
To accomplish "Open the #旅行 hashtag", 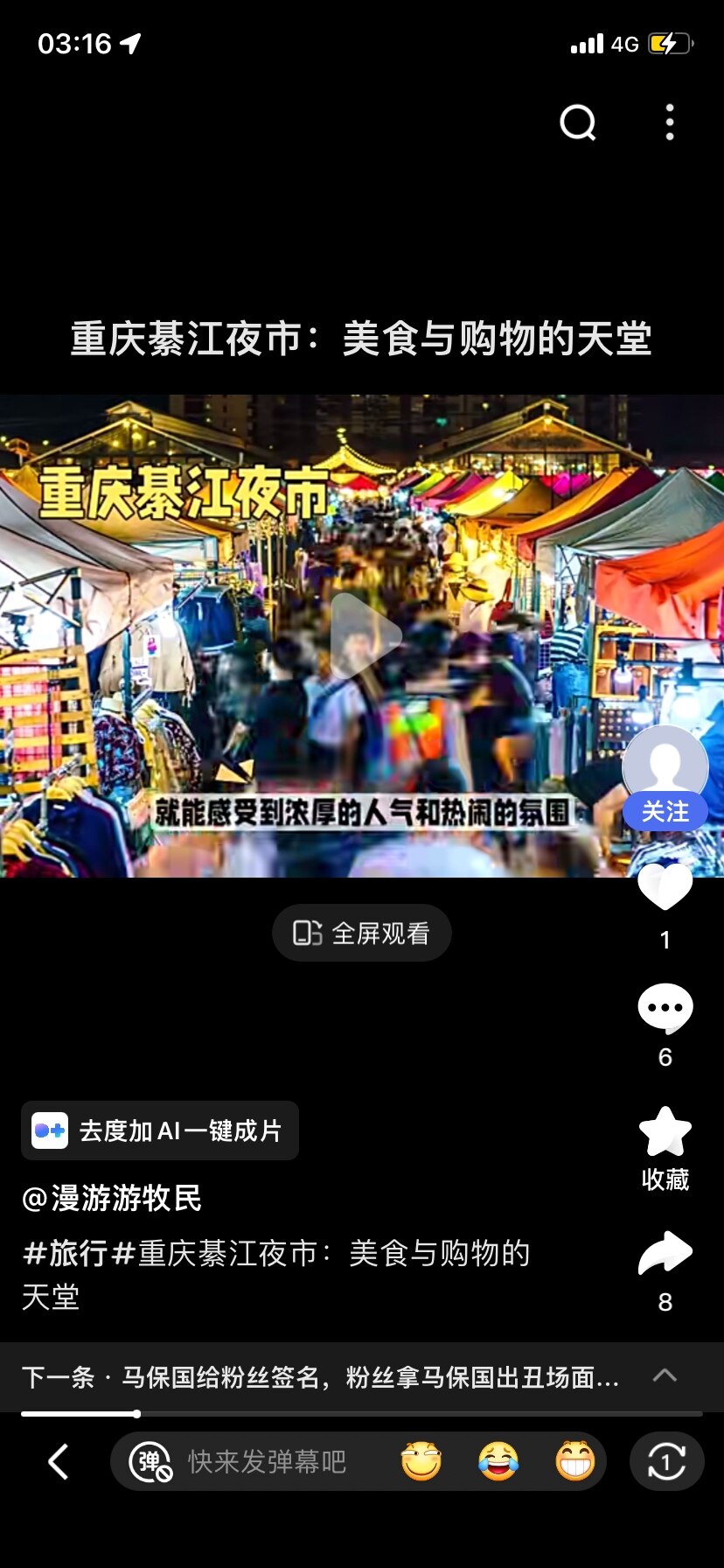I will tap(65, 1253).
